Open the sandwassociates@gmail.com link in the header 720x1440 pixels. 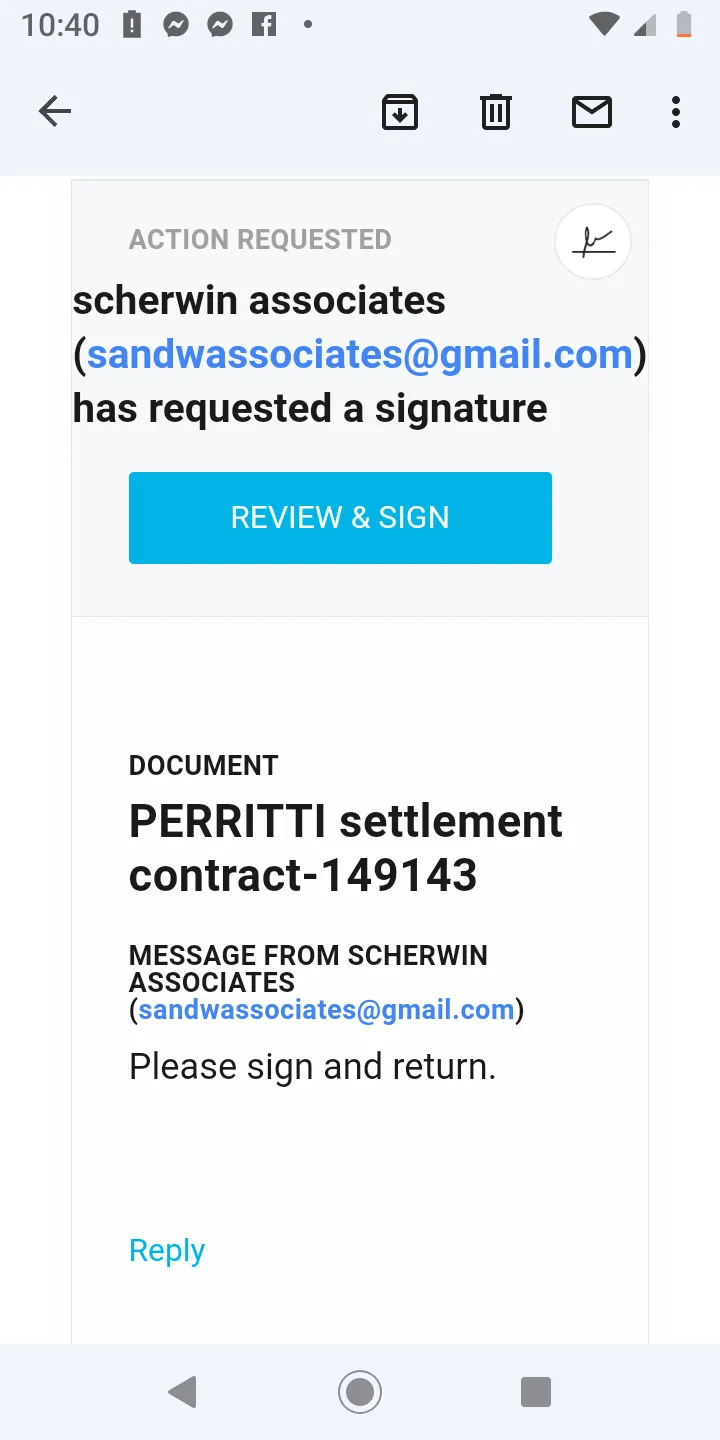[360, 355]
